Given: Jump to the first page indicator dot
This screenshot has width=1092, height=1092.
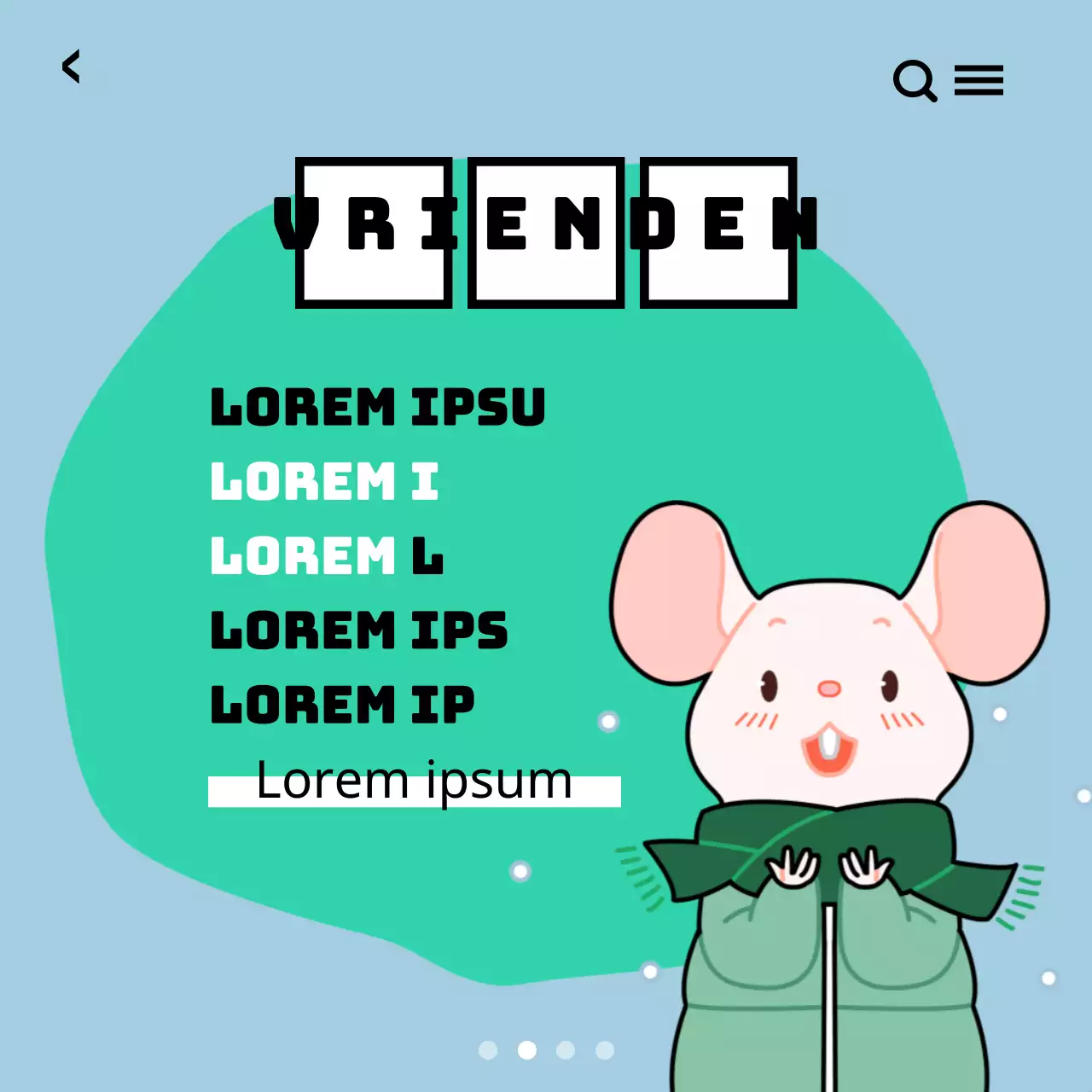Looking at the screenshot, I should 488,1050.
